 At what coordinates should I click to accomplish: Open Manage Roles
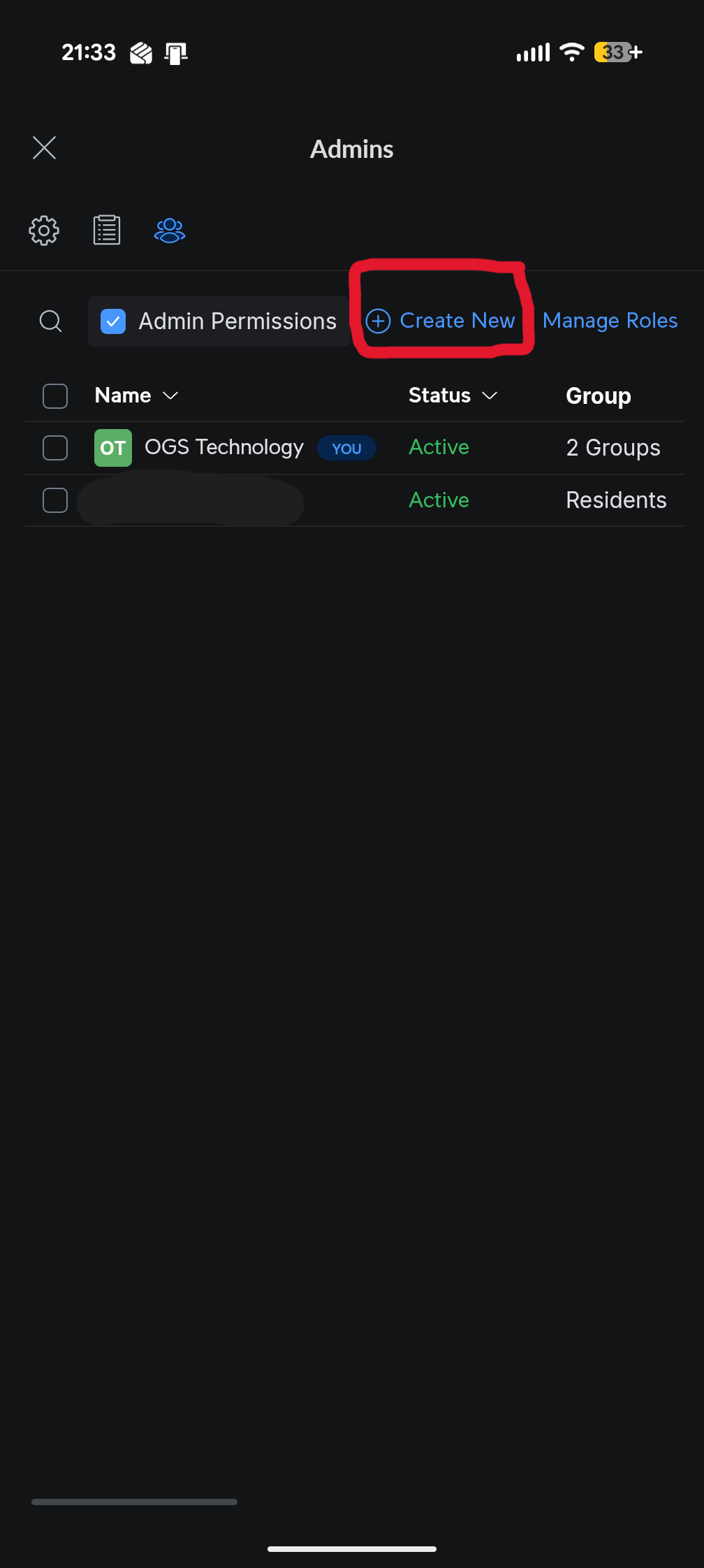(x=610, y=321)
